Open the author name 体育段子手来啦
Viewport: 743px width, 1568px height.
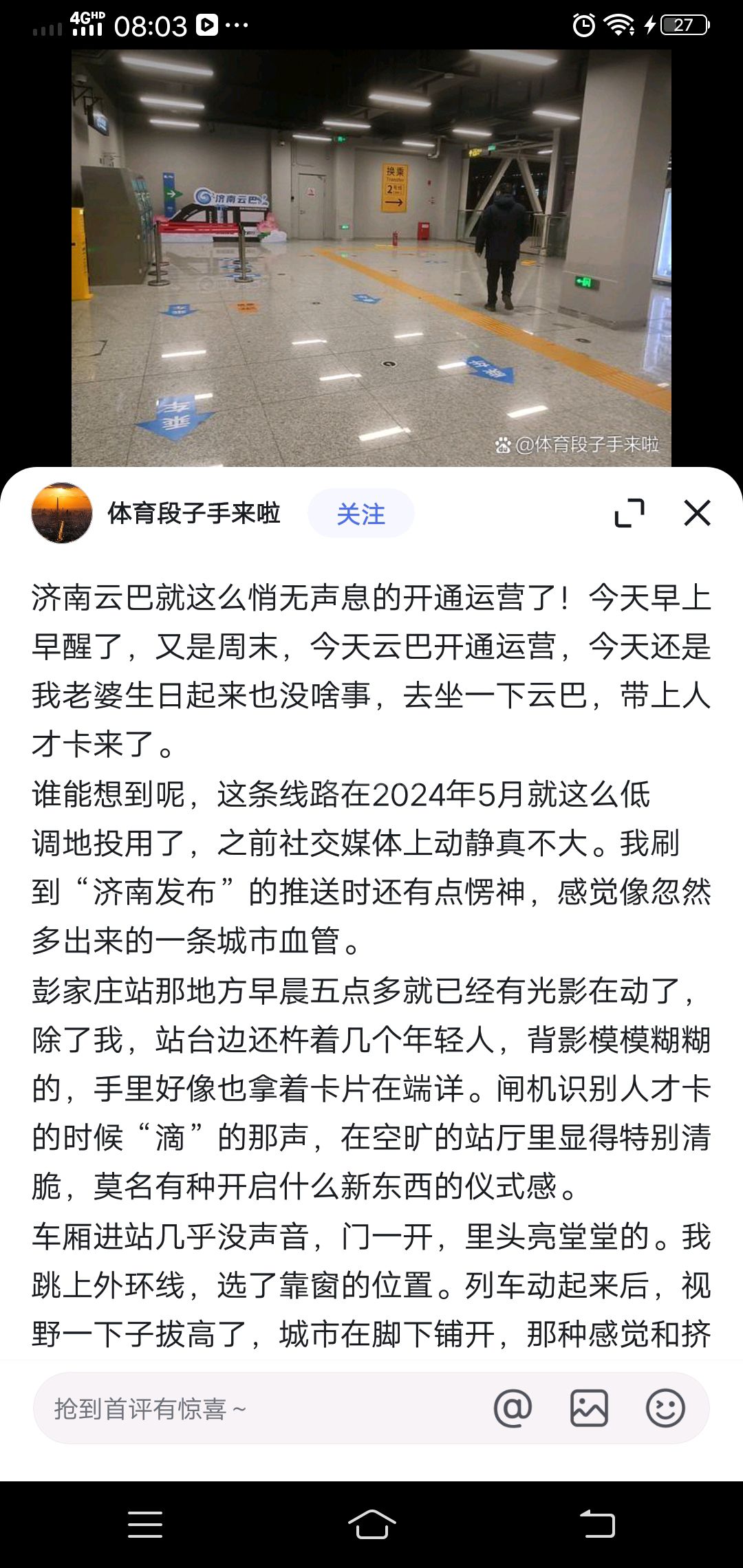(x=194, y=513)
